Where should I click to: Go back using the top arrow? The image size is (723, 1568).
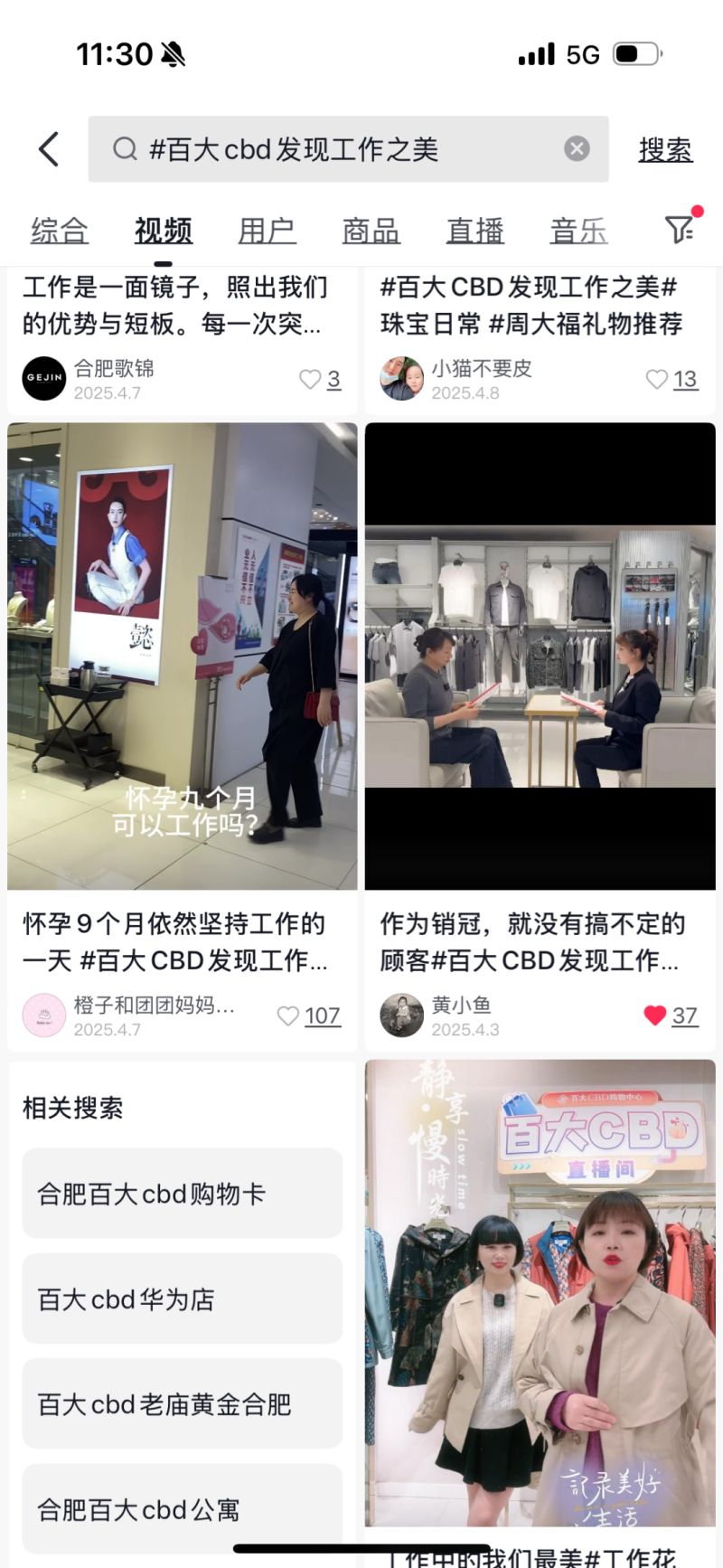(x=49, y=149)
